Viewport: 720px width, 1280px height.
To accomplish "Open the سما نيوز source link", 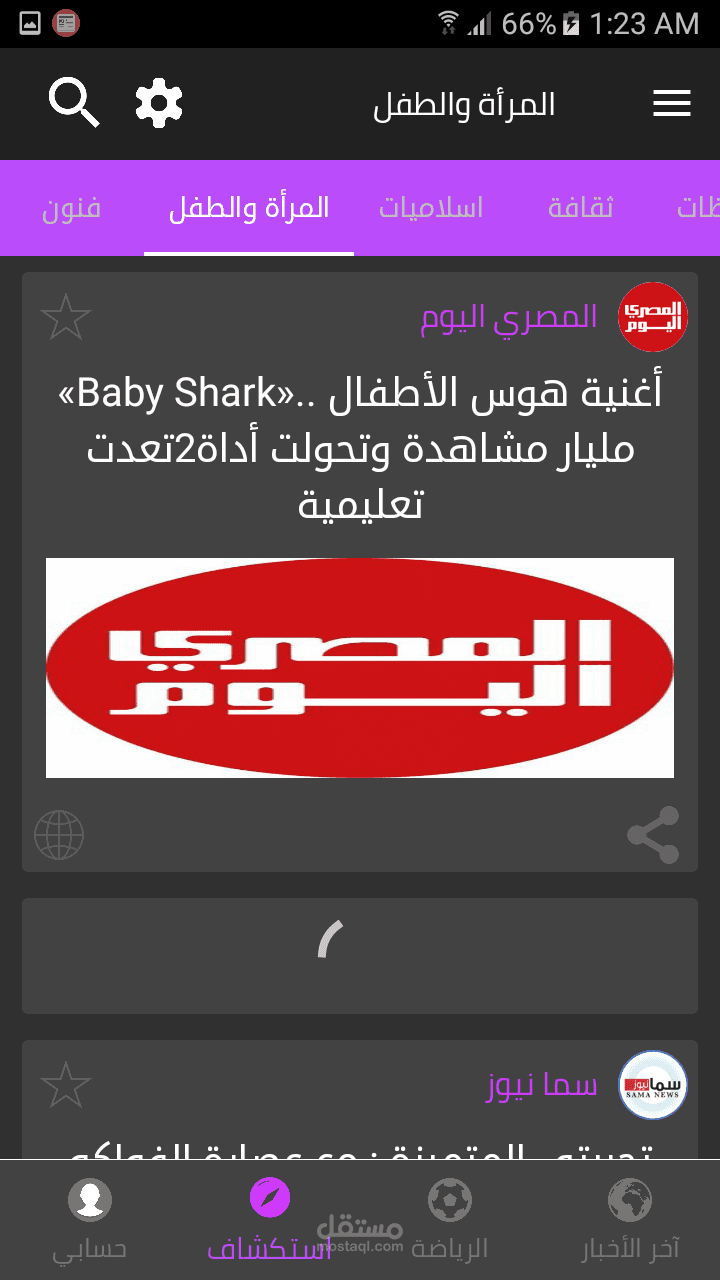I will coord(541,1085).
